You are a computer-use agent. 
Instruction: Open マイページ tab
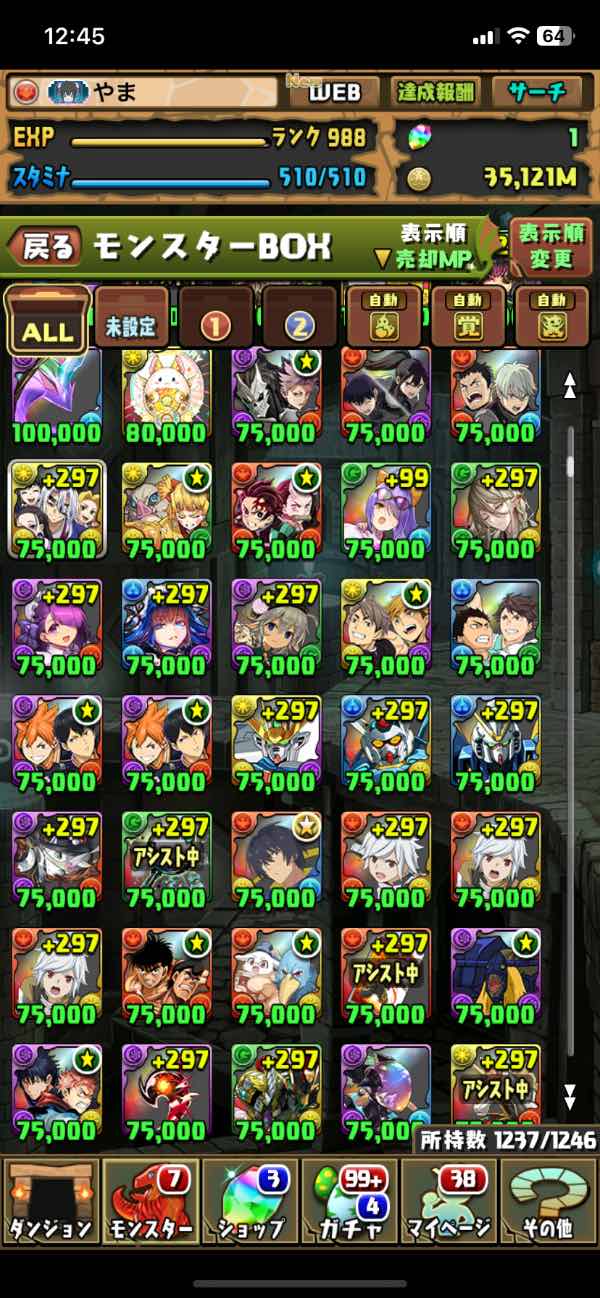tap(449, 1201)
